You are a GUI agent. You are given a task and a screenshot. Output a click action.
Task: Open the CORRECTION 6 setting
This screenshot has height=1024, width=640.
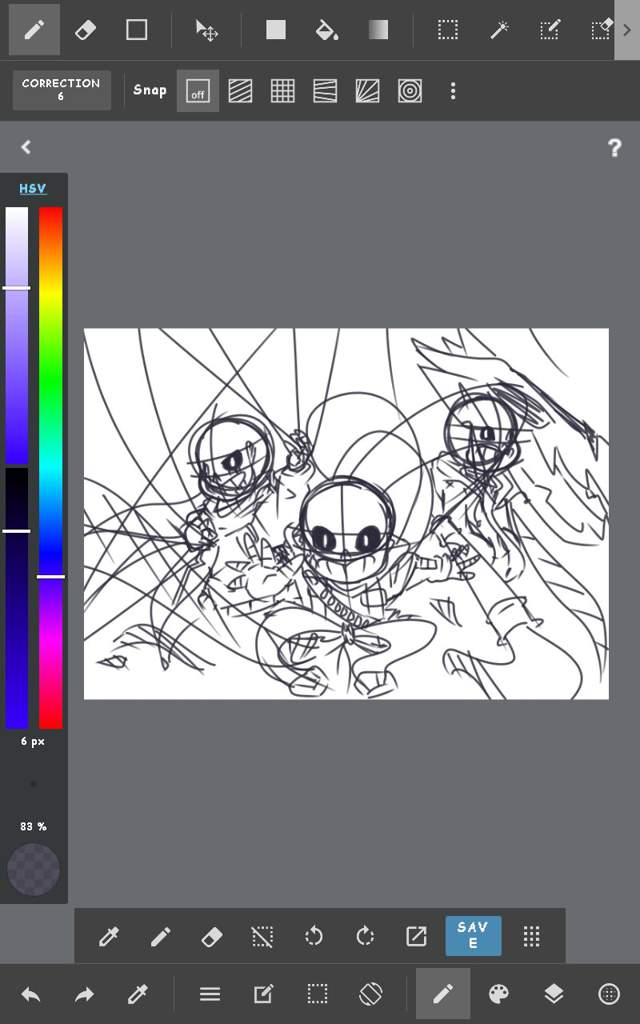pos(61,90)
